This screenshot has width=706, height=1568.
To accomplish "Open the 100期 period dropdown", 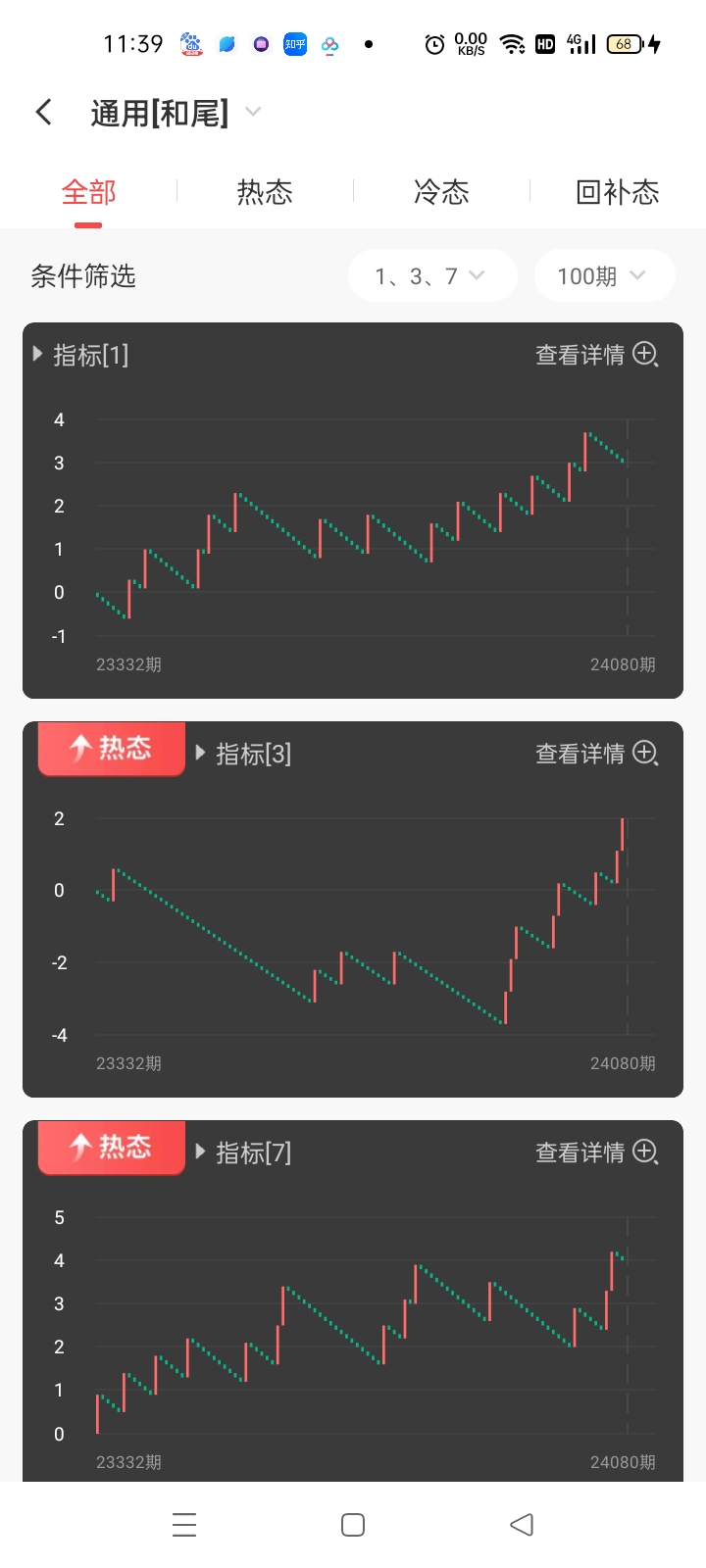I will tap(603, 275).
